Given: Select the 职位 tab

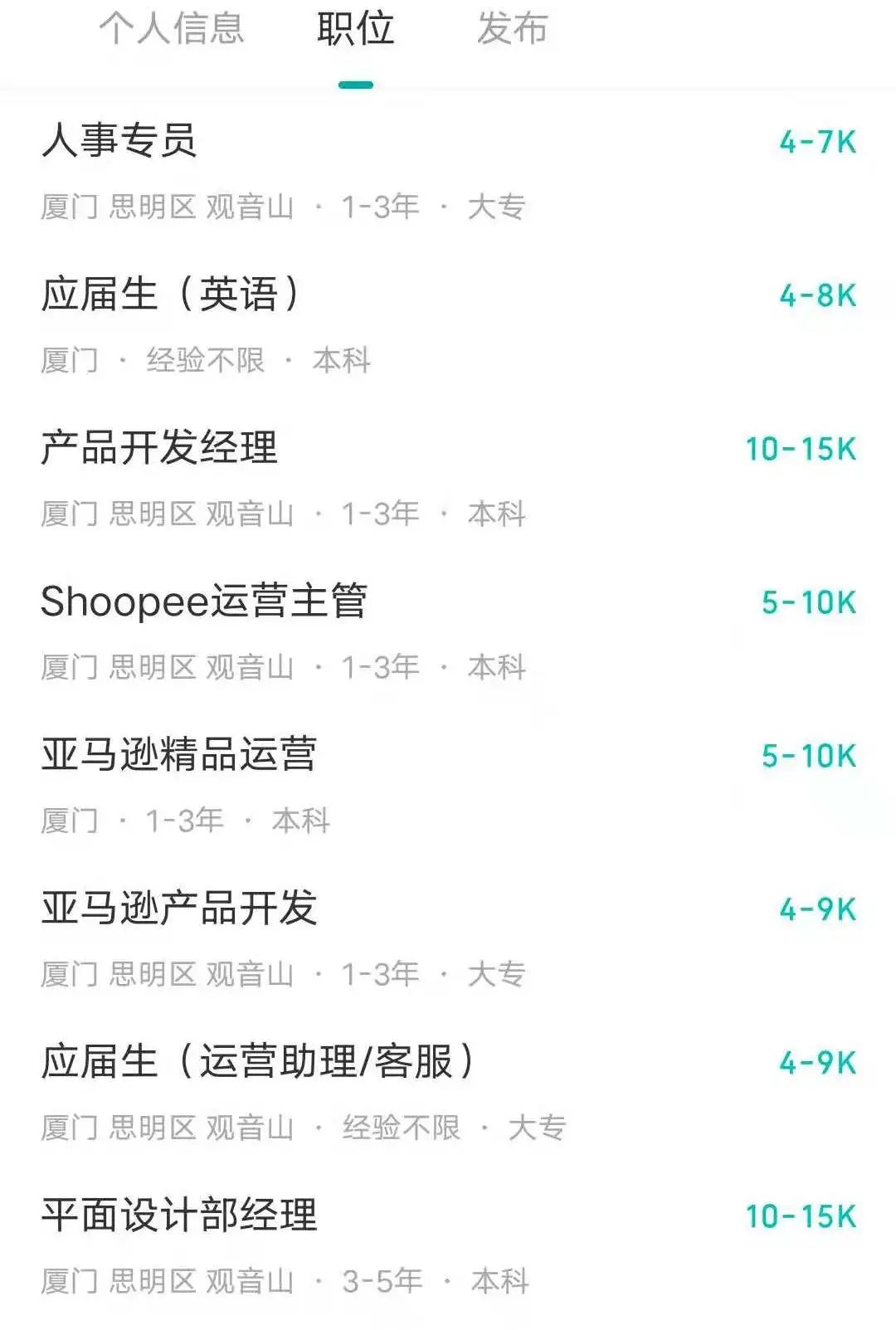Looking at the screenshot, I should 355,30.
